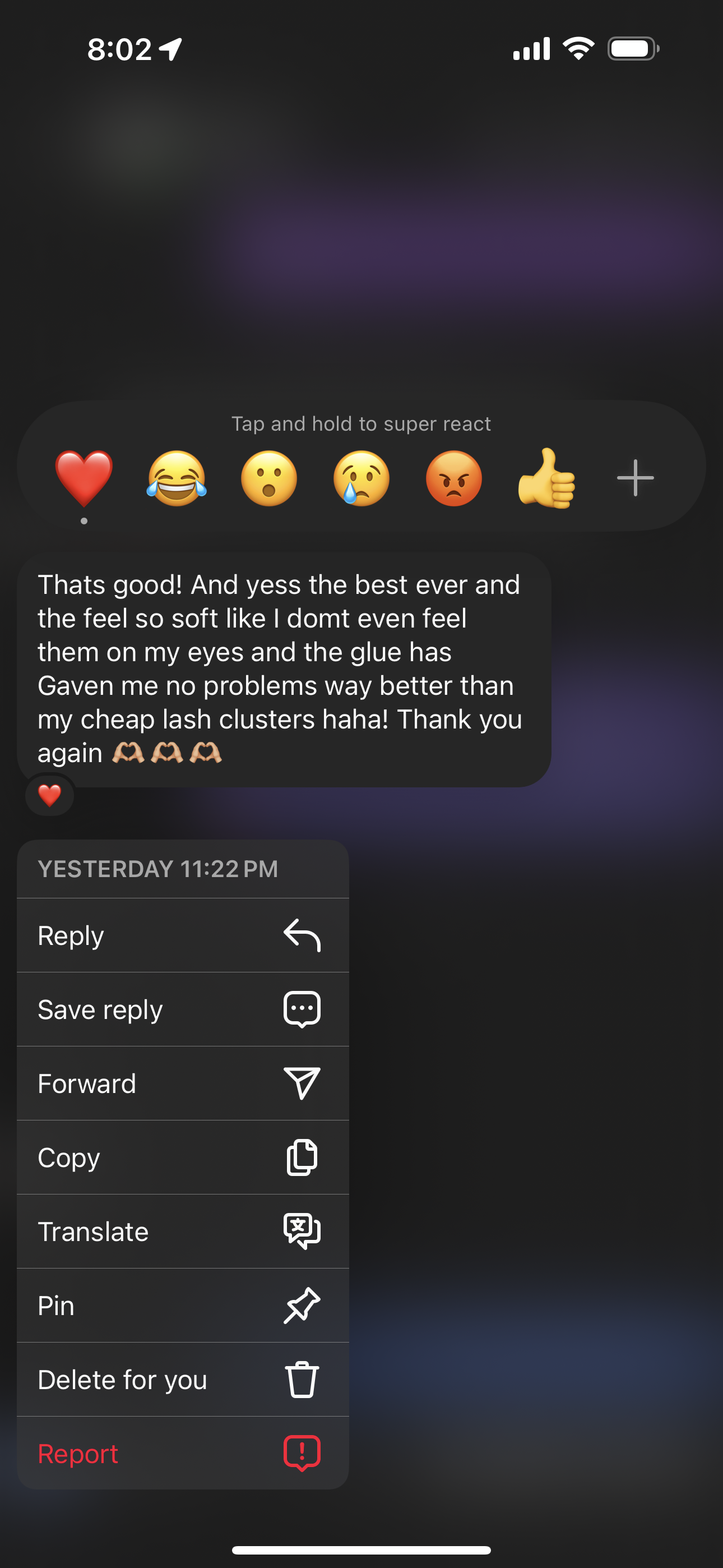Open more emoji reactions with plus

pyautogui.click(x=636, y=478)
